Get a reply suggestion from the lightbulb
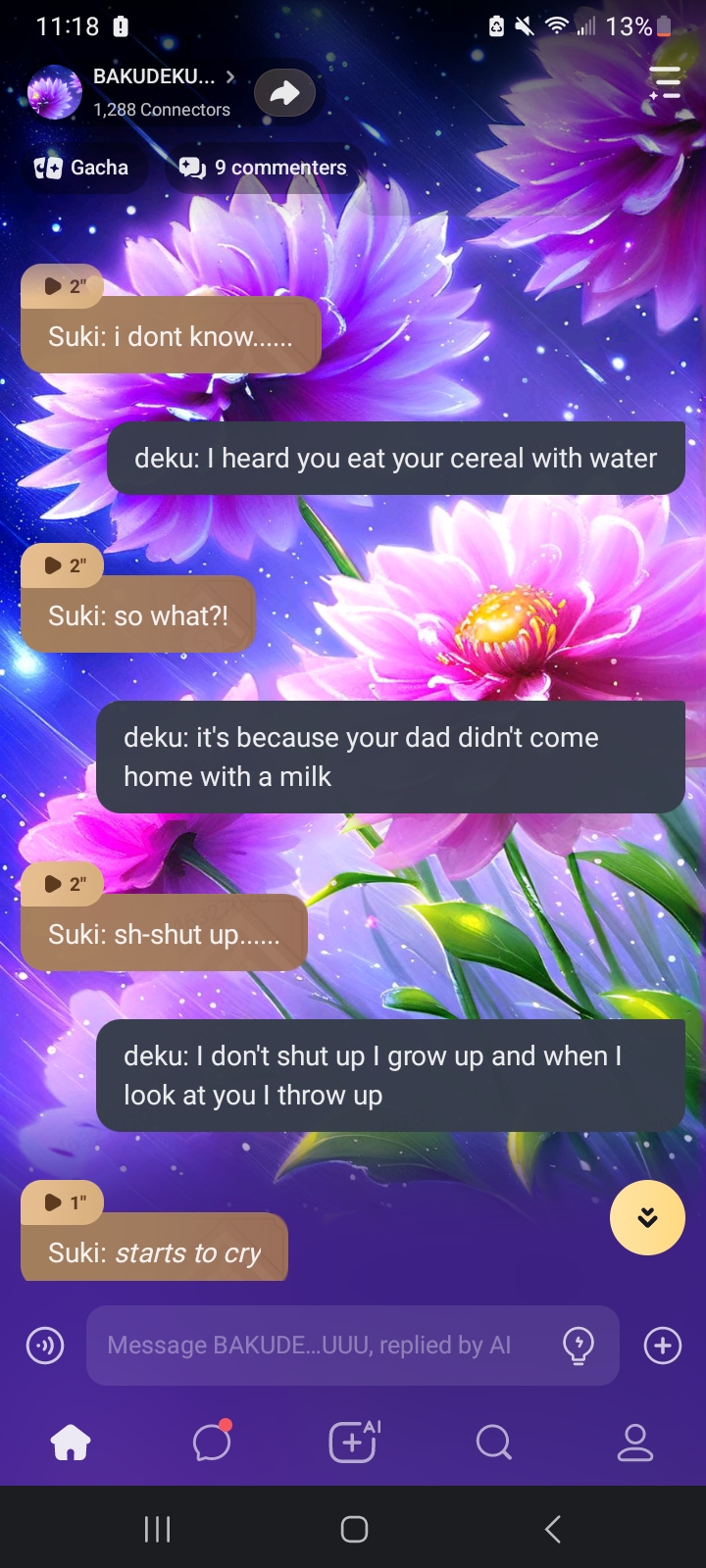The height and width of the screenshot is (1568, 706). 579,1346
